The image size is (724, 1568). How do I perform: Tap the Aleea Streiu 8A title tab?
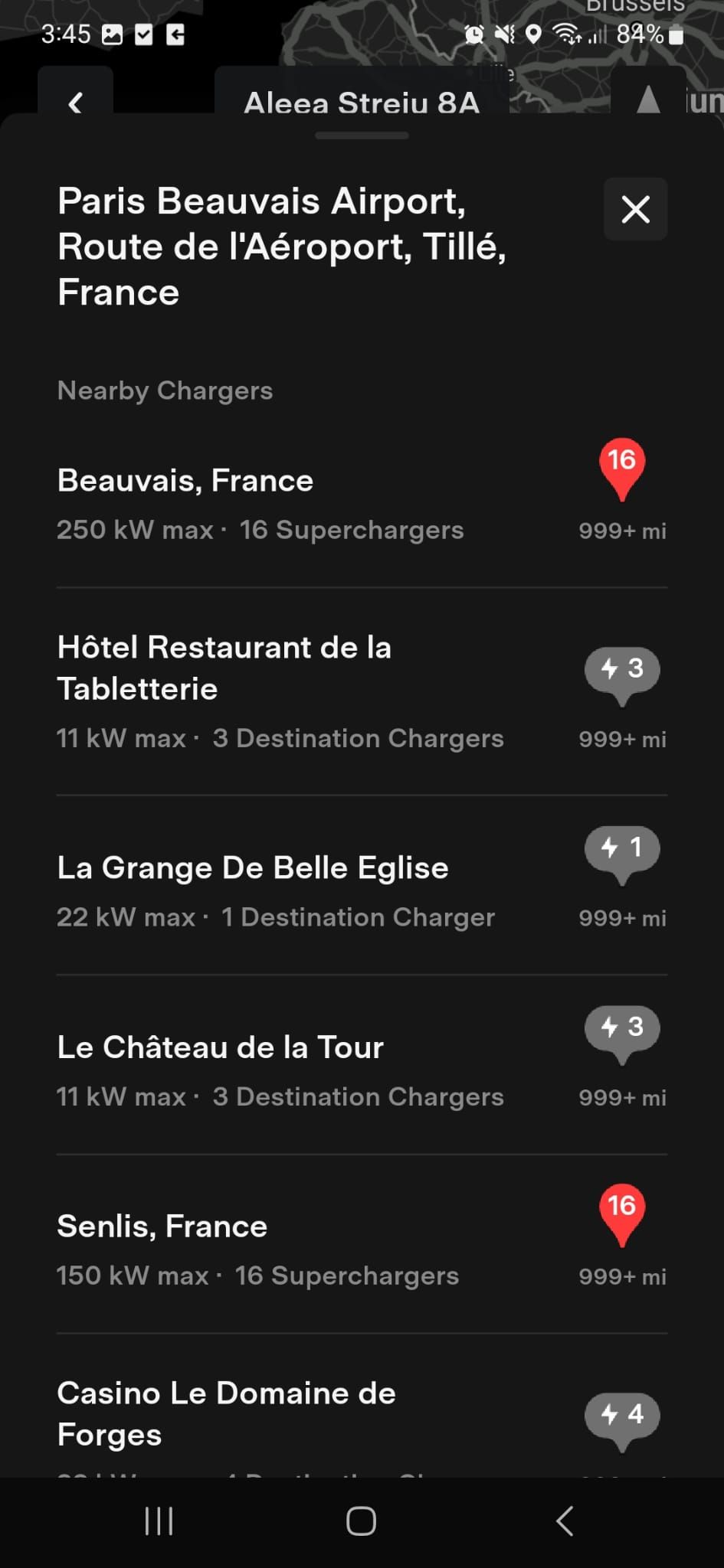[x=360, y=103]
